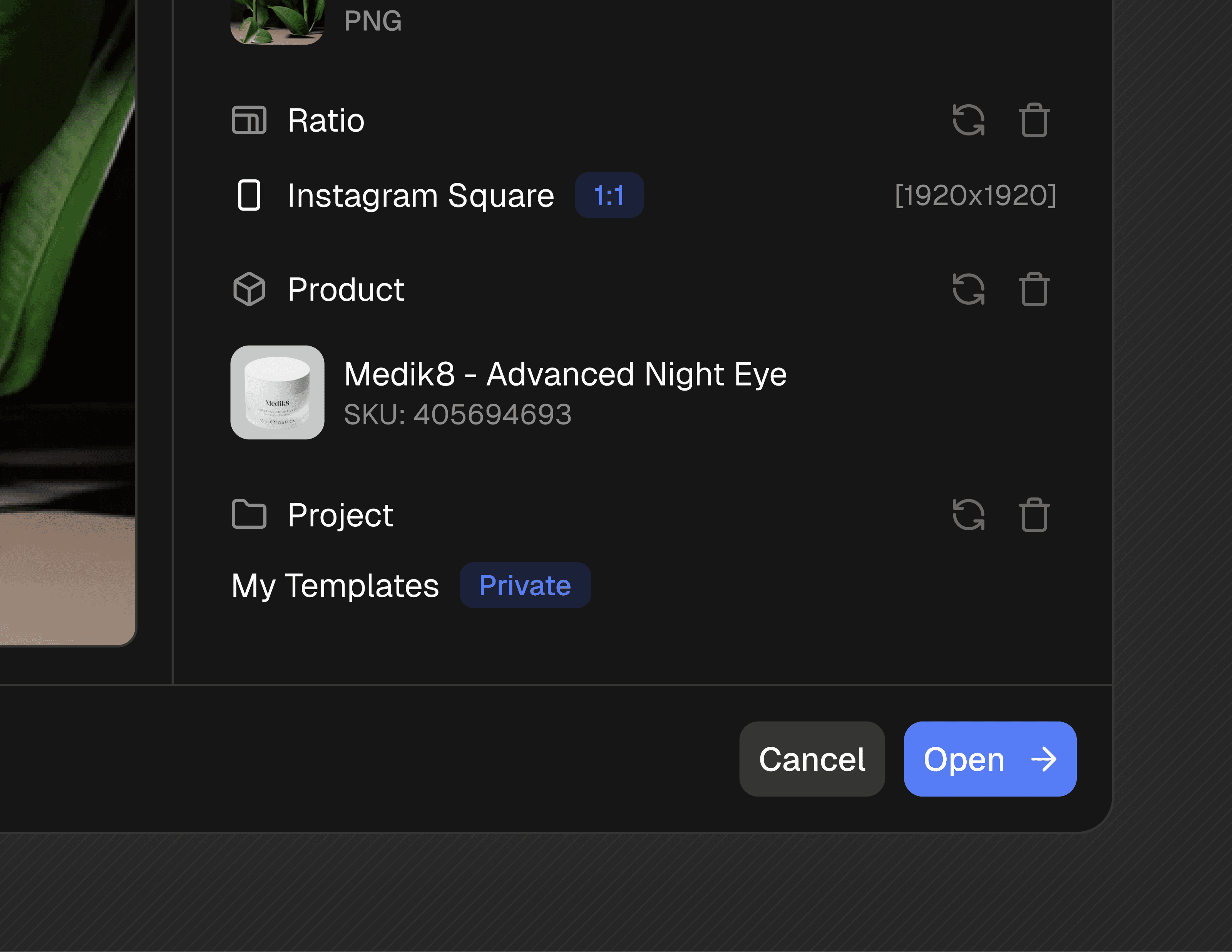Reset the Ratio section
Image resolution: width=1232 pixels, height=952 pixels.
click(968, 120)
